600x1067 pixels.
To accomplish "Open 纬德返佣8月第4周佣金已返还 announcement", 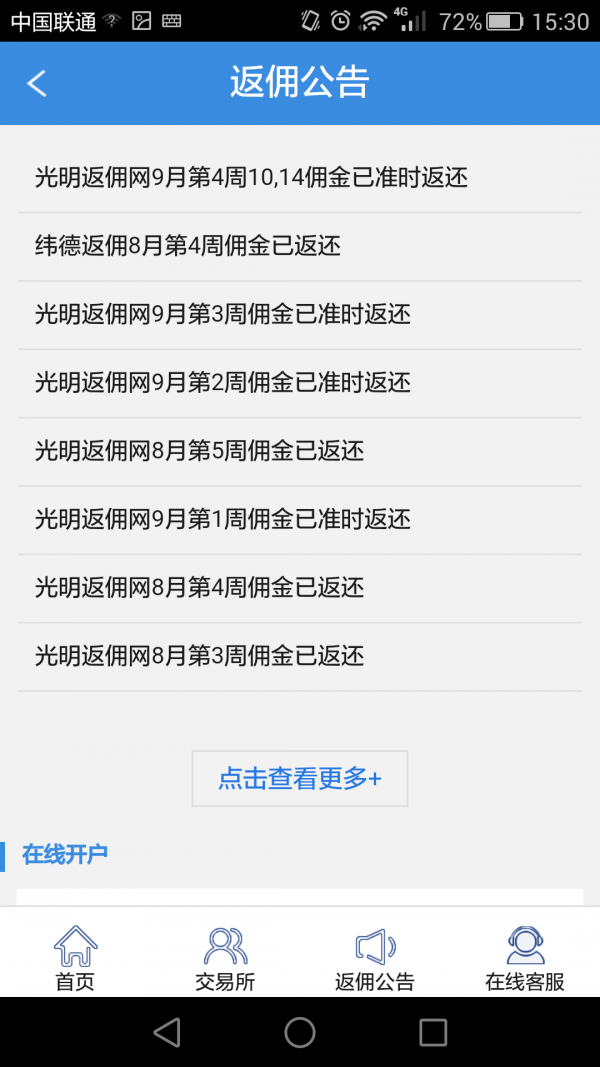I will (188, 246).
